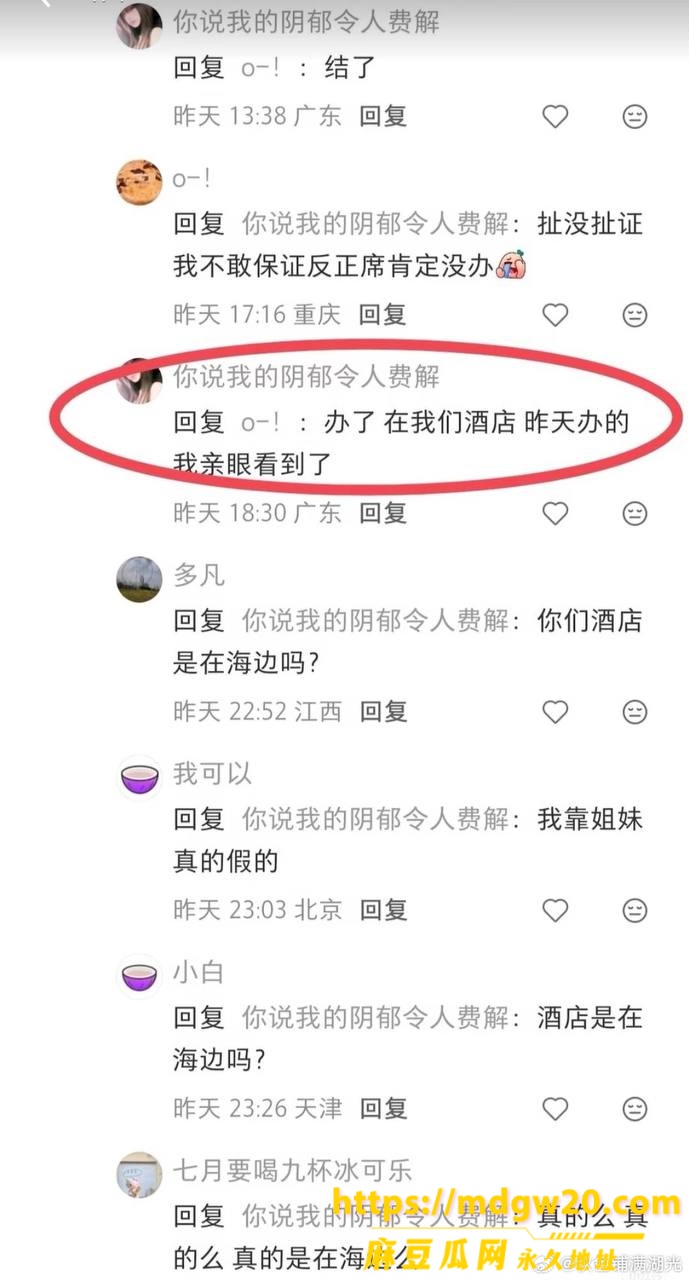This screenshot has width=689, height=1280.
Task: Like 我可以's comment from 北京
Action: click(x=555, y=910)
